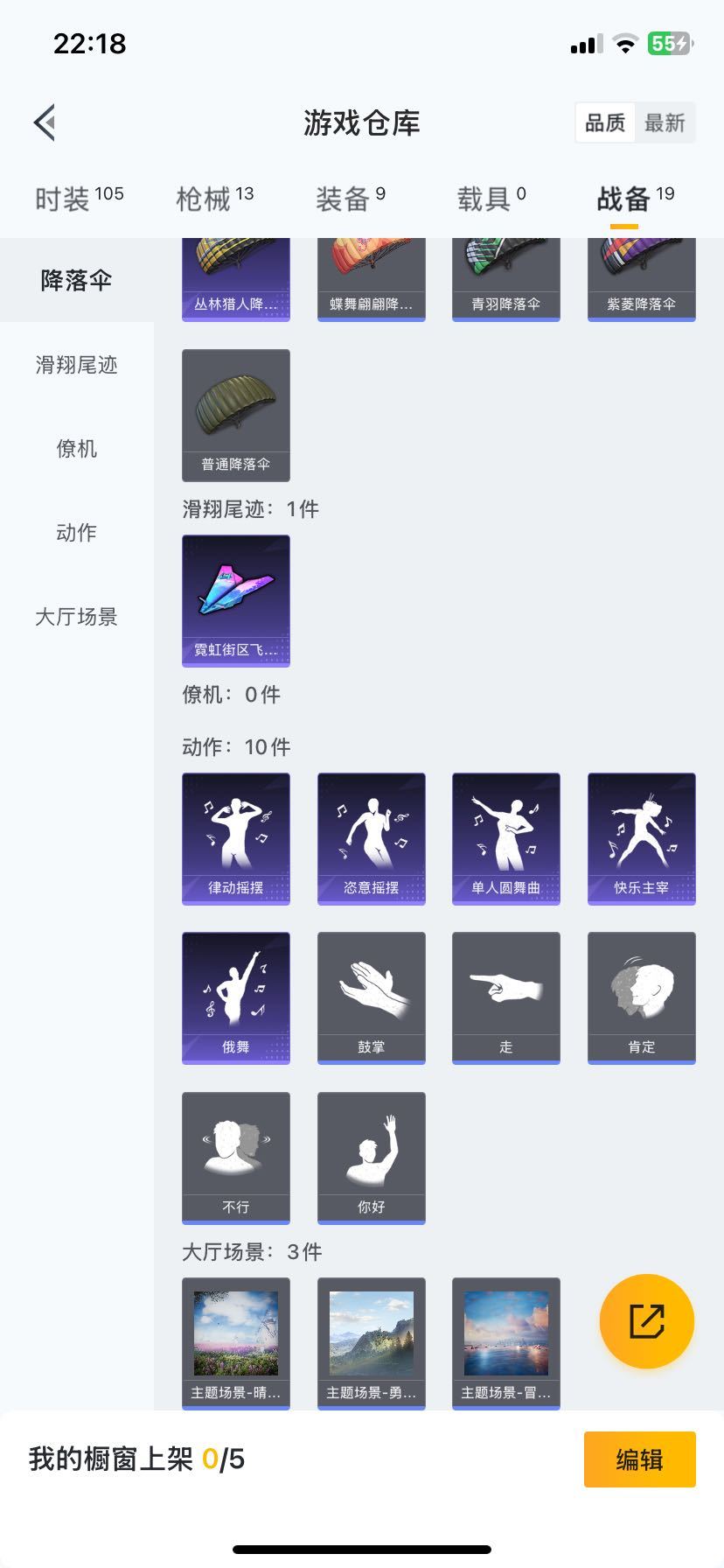724x1568 pixels.
Task: Go back using the top-left arrow
Action: pos(45,122)
